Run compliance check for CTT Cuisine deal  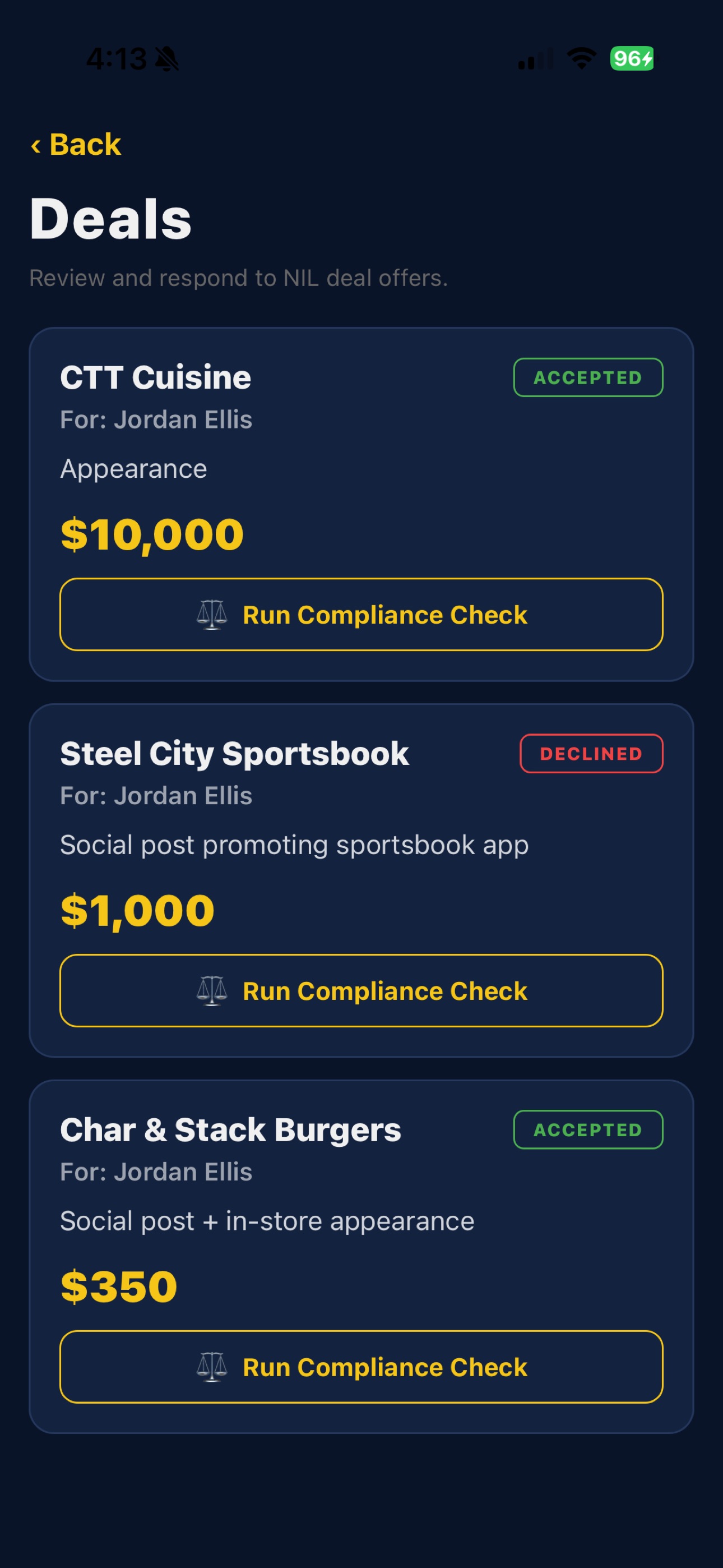click(x=361, y=614)
